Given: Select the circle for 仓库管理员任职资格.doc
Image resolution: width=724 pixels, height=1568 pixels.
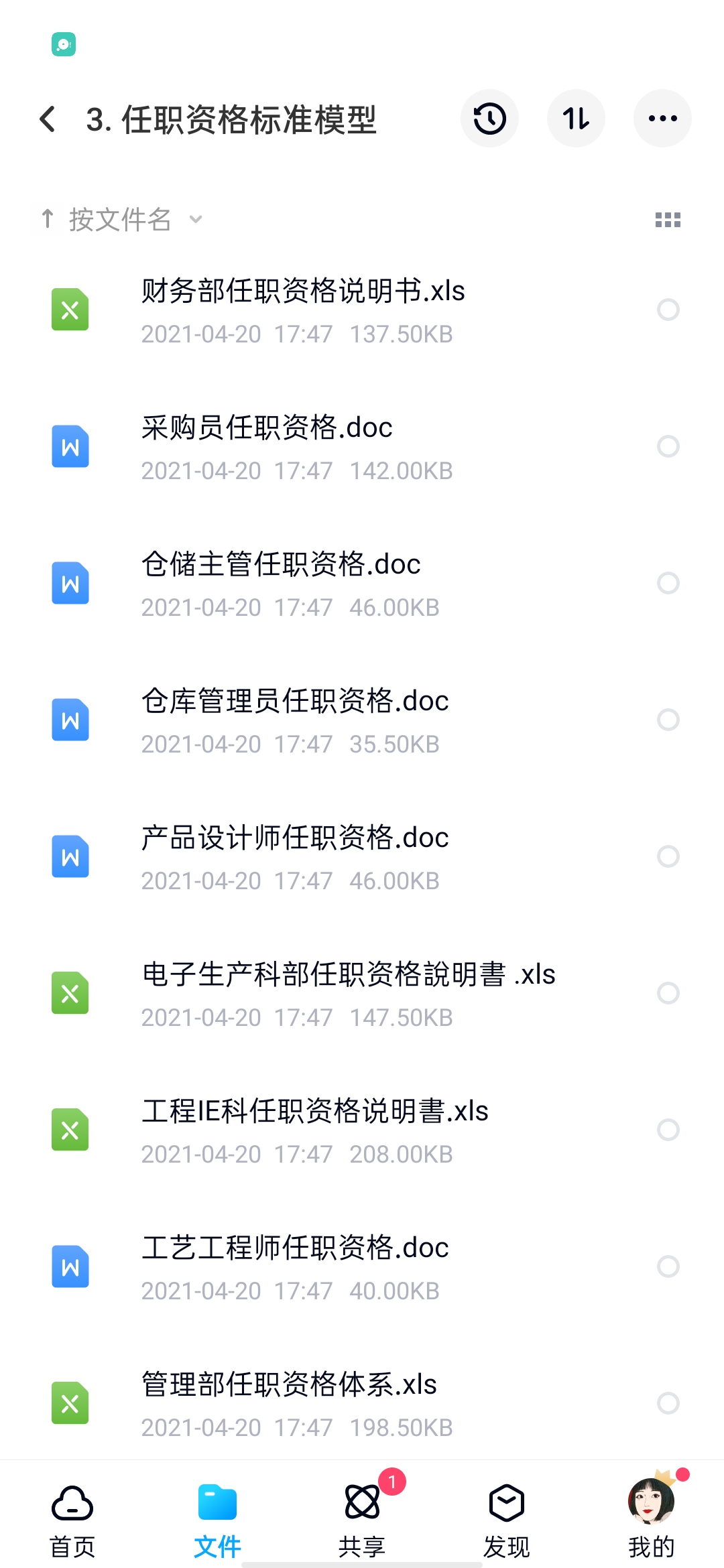Looking at the screenshot, I should pyautogui.click(x=668, y=720).
